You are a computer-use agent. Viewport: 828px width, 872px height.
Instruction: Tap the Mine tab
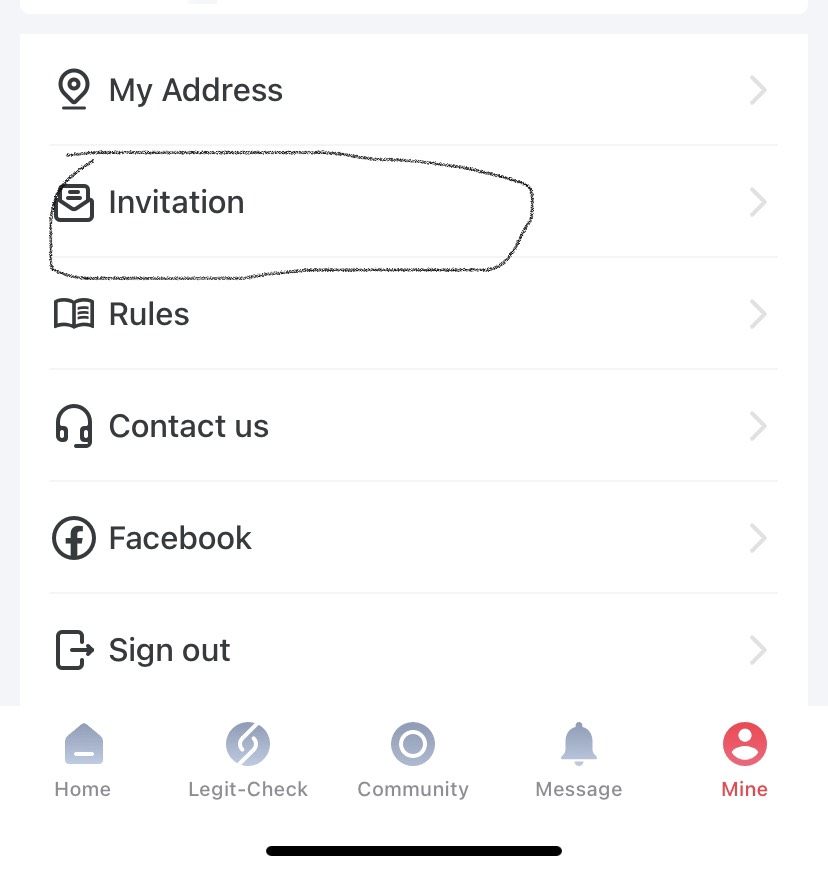pos(744,760)
